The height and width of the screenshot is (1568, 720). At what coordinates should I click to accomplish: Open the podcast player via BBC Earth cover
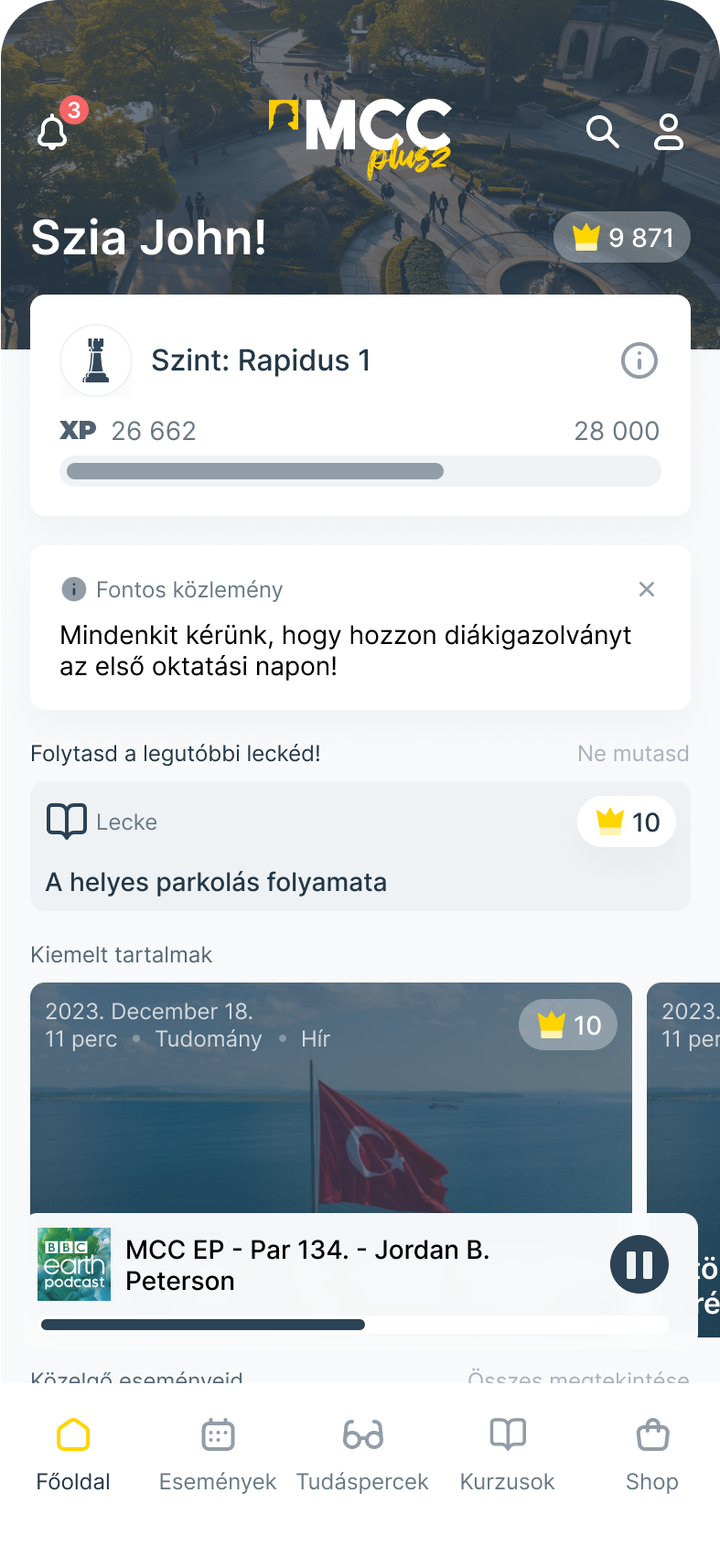[x=74, y=1264]
